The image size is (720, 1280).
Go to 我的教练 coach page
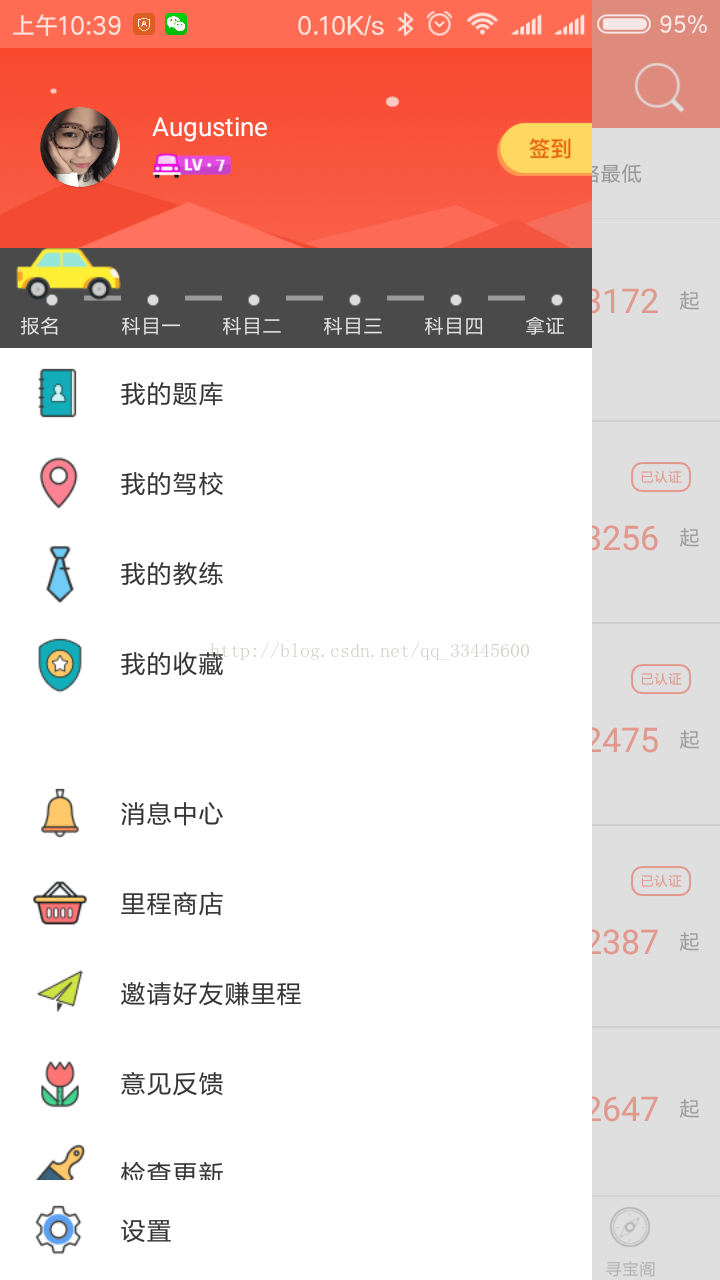(x=171, y=574)
